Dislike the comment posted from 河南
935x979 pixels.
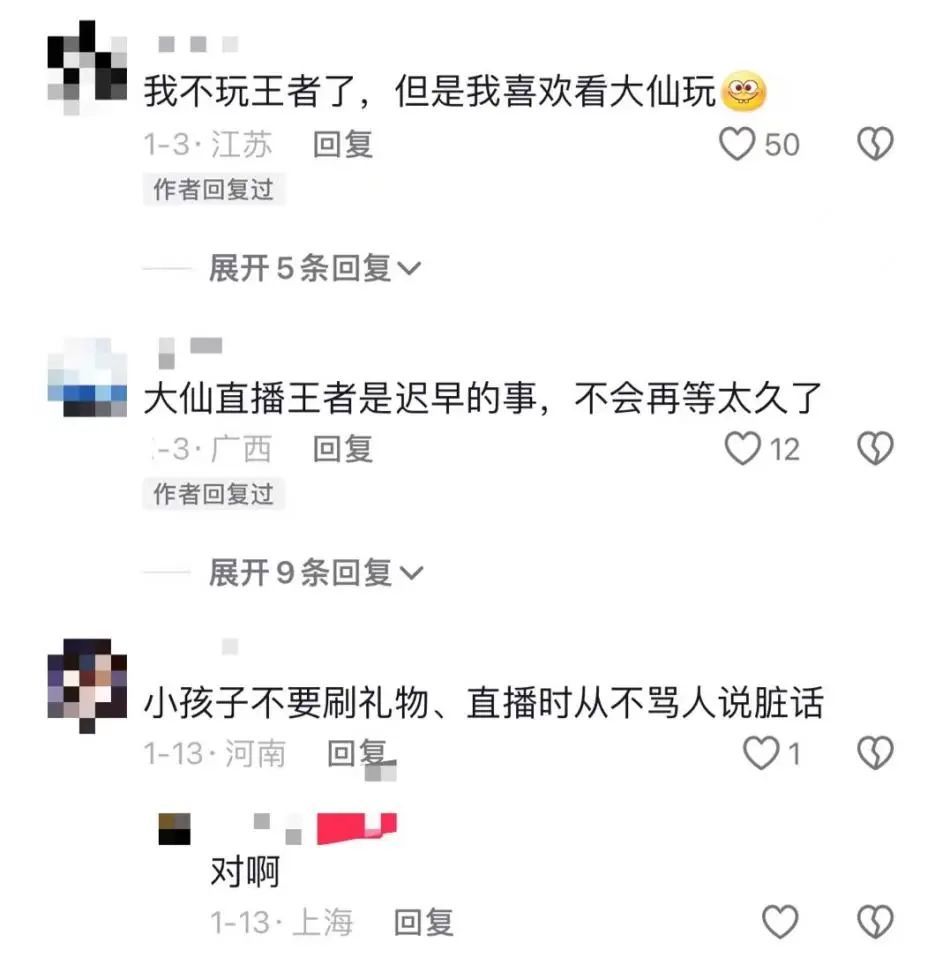(875, 753)
